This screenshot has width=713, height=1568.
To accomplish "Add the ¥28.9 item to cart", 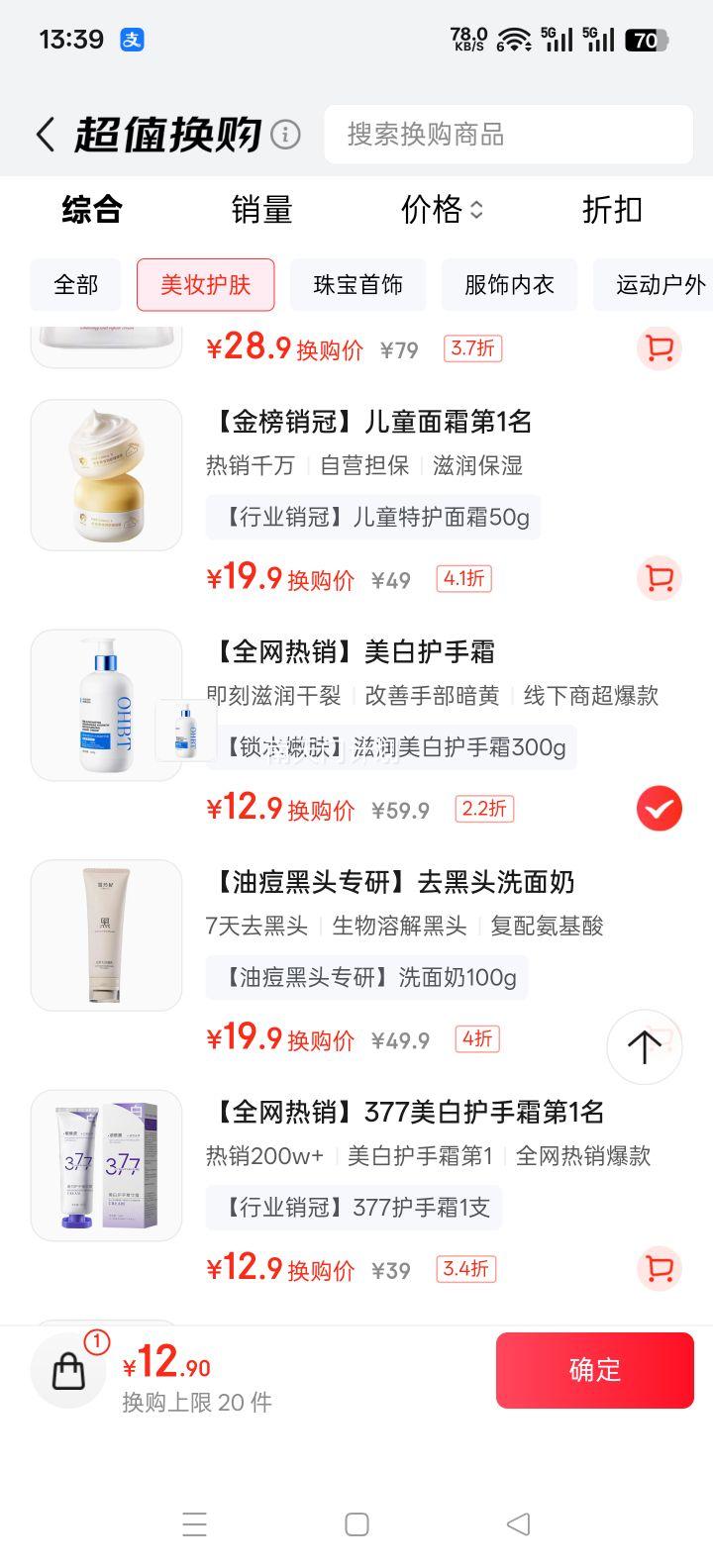I will 659,348.
